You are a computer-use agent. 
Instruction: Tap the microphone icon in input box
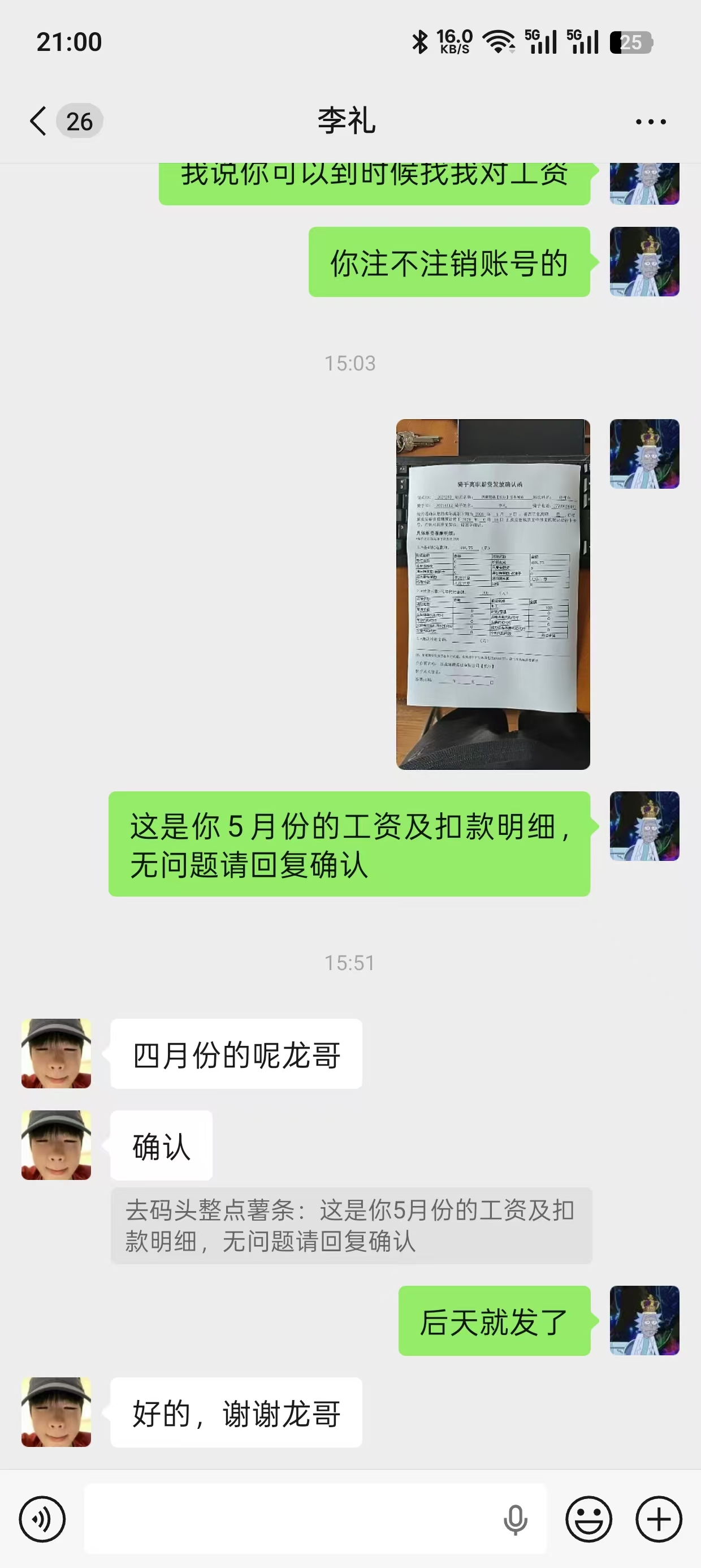515,1519
